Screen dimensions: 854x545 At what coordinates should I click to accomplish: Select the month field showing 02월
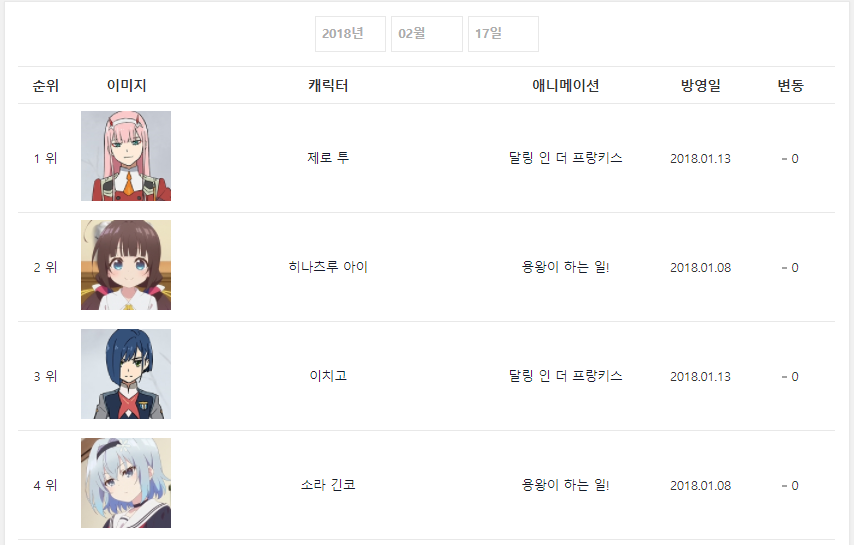click(x=426, y=34)
